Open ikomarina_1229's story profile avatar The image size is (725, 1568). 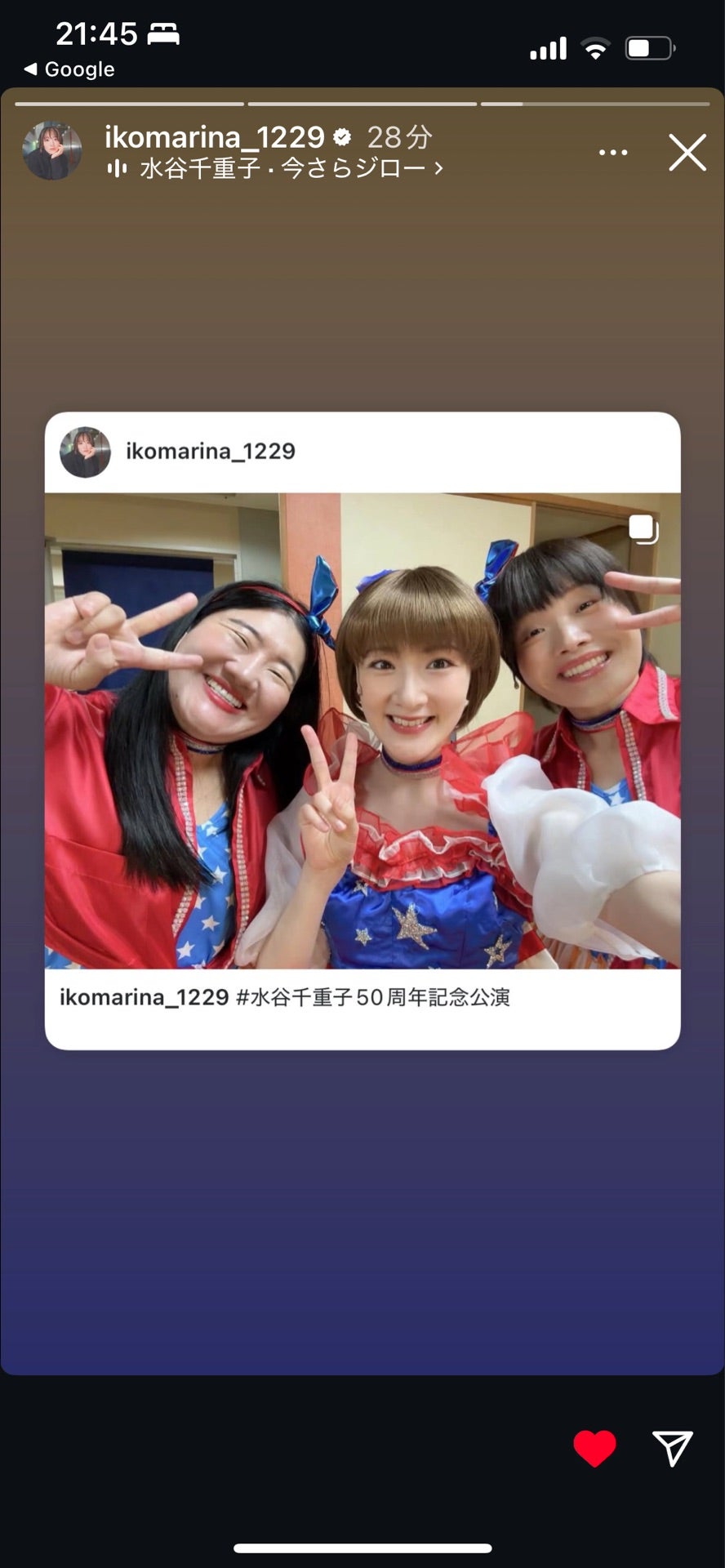(x=52, y=152)
